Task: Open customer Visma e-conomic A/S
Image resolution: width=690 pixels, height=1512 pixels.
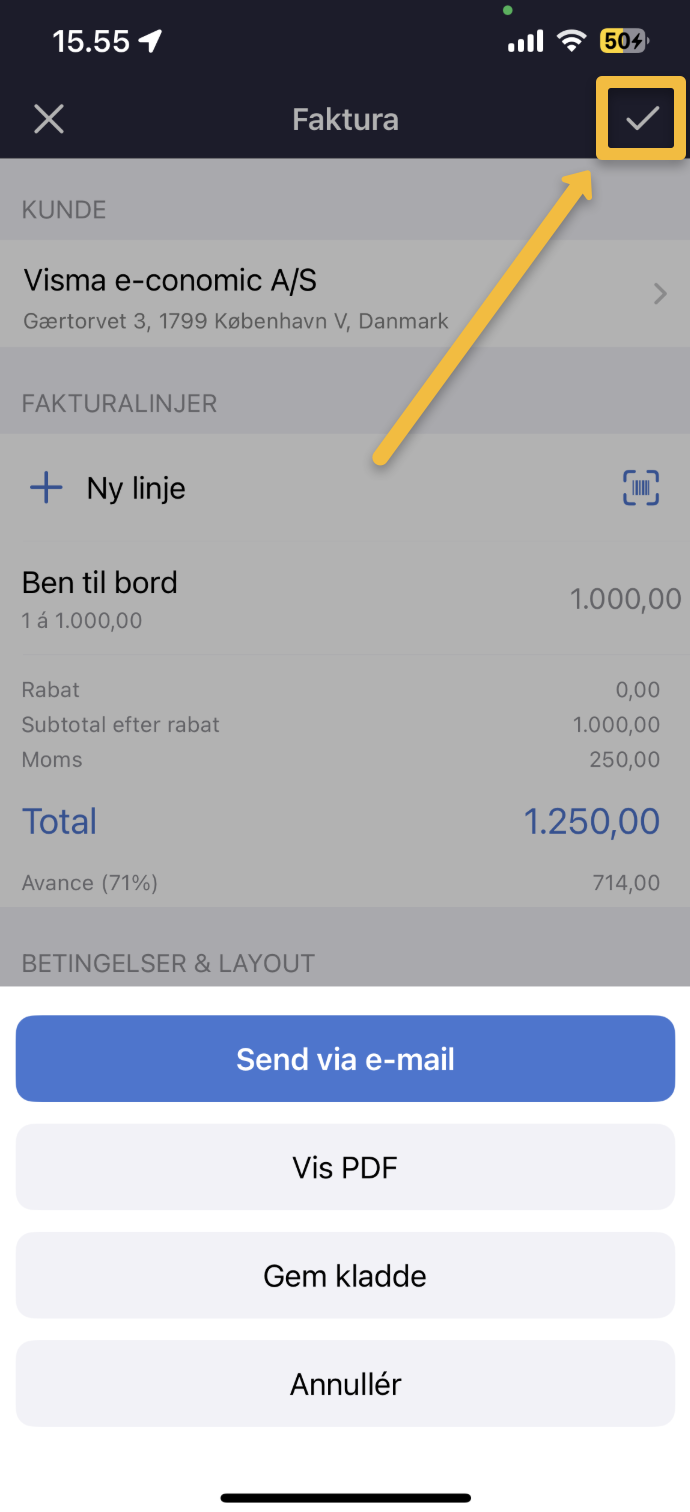Action: (x=345, y=294)
